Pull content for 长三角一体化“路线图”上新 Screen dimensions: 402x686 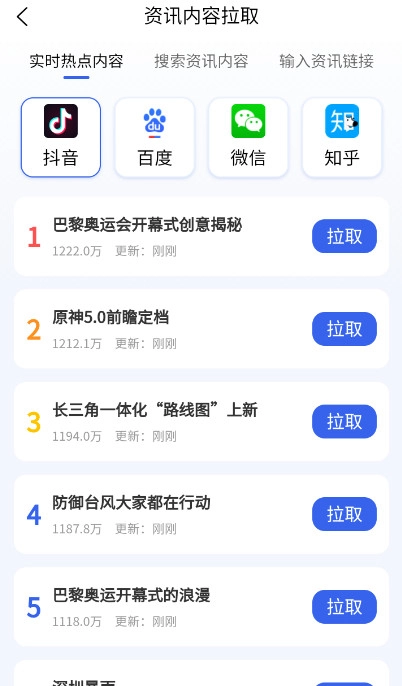344,421
